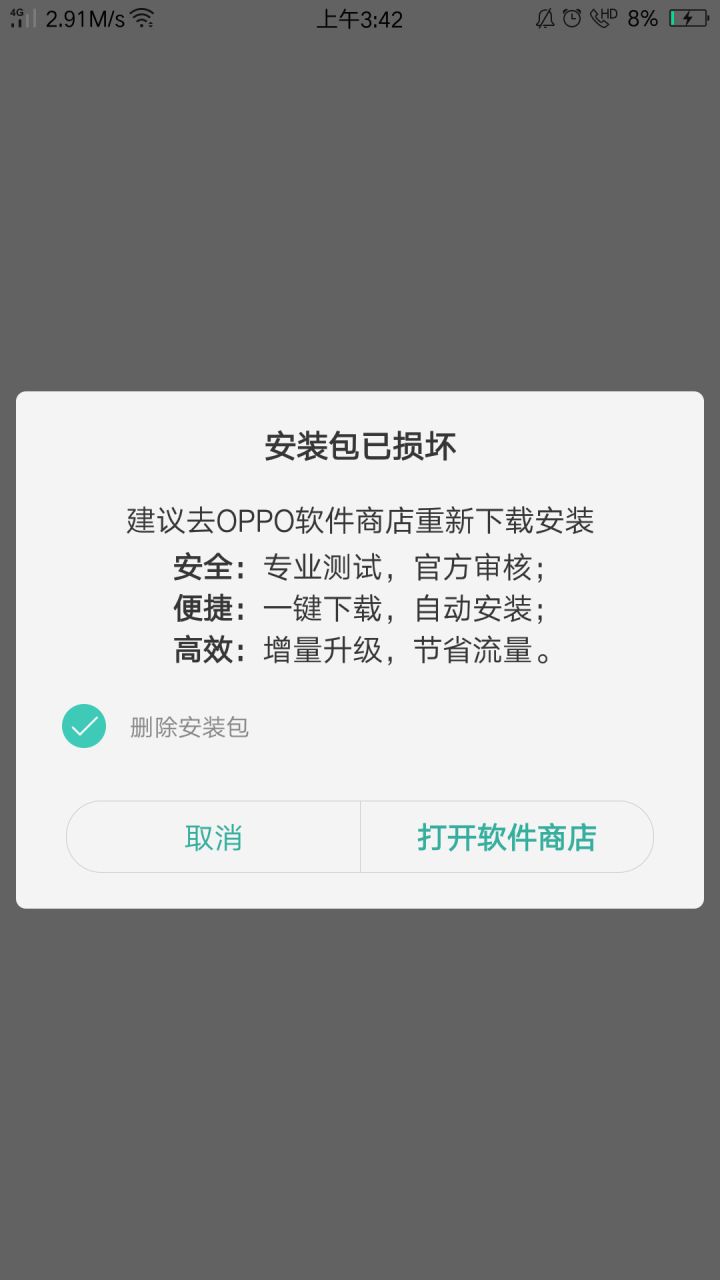720x1280 pixels.
Task: Tap the 上午3:42 time display
Action: [360, 19]
